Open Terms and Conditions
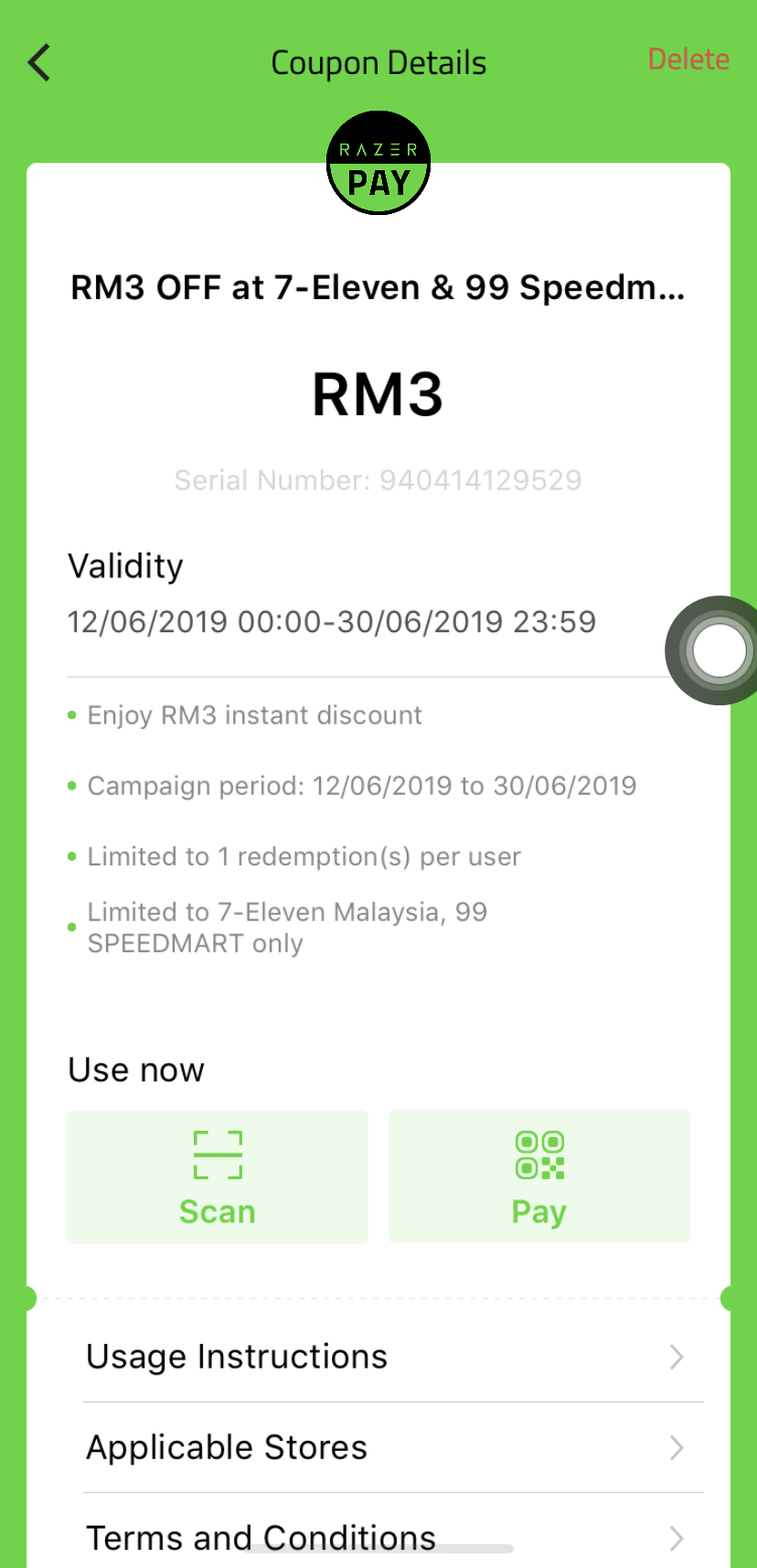This screenshot has height=1568, width=757. pos(384,1537)
